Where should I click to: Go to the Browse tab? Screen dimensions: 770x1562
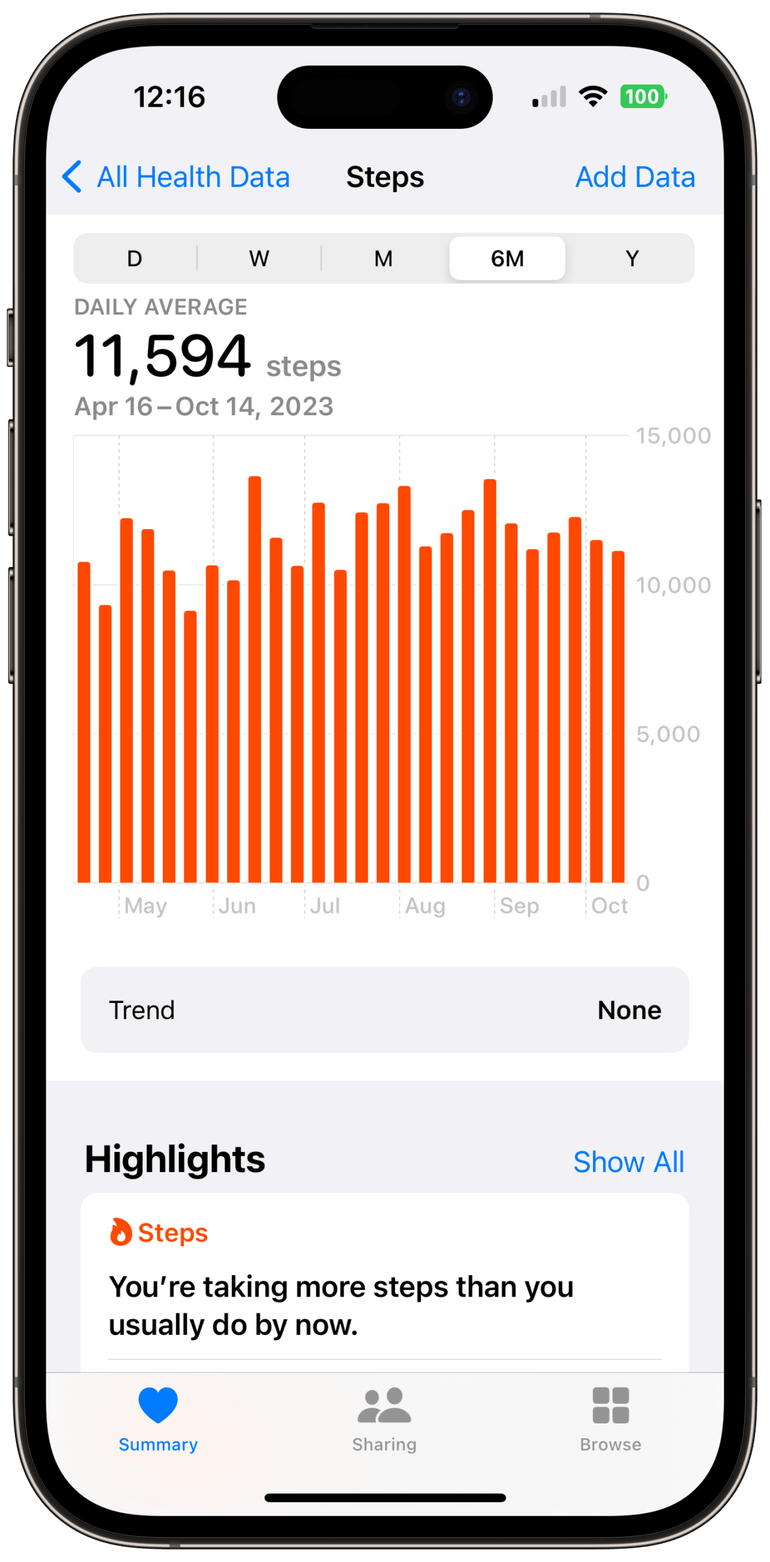(x=610, y=1419)
